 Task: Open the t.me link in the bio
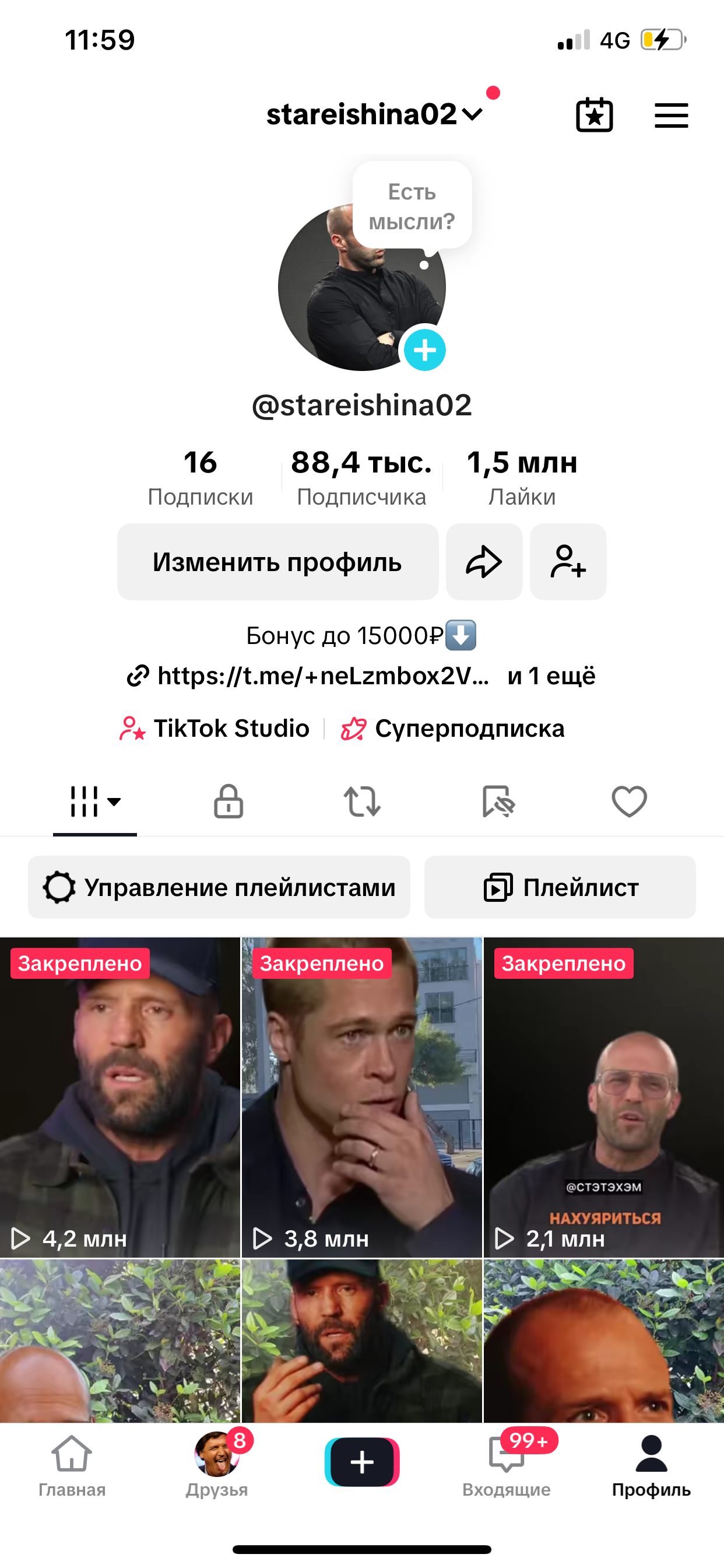tap(322, 675)
